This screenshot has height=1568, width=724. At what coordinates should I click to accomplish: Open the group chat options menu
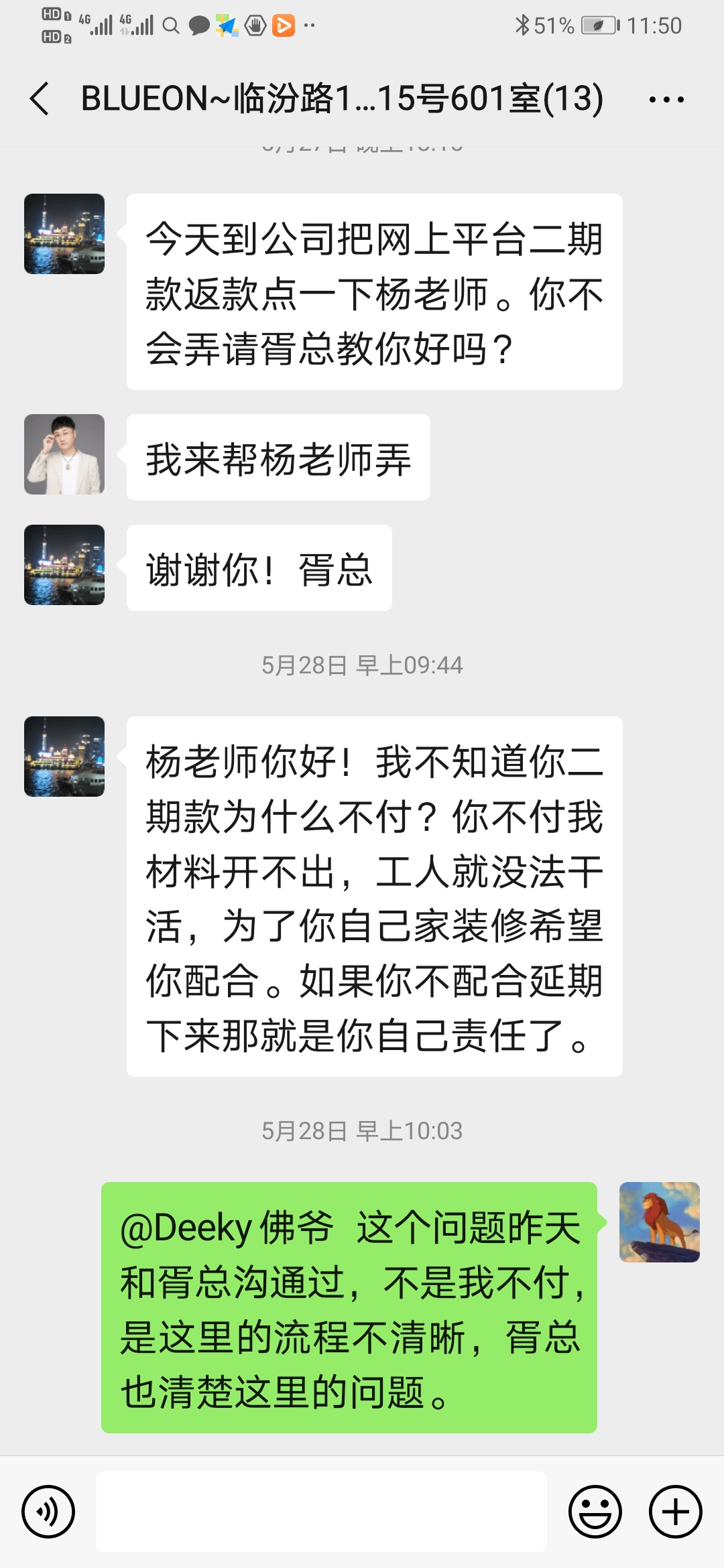(x=666, y=100)
